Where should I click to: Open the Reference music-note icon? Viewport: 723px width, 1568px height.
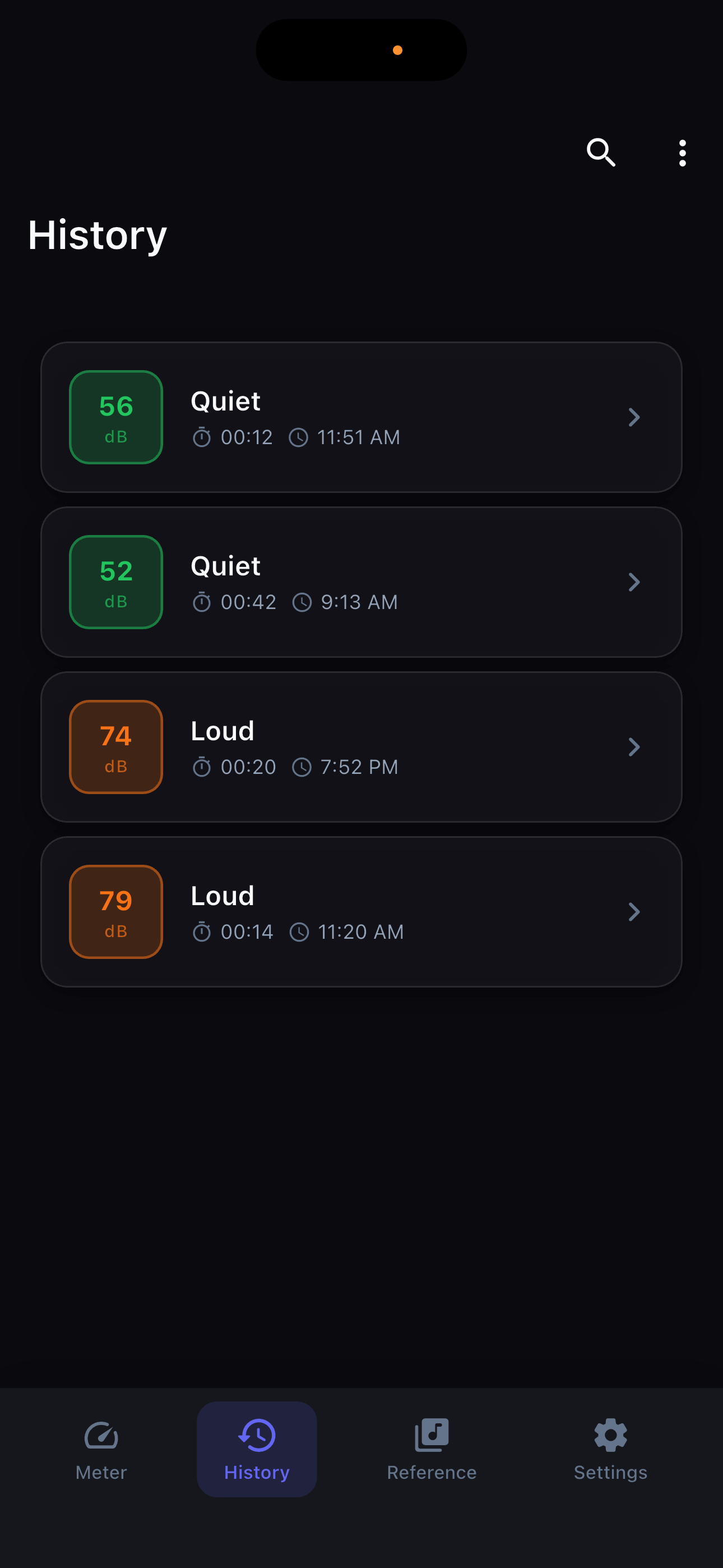(x=432, y=1435)
